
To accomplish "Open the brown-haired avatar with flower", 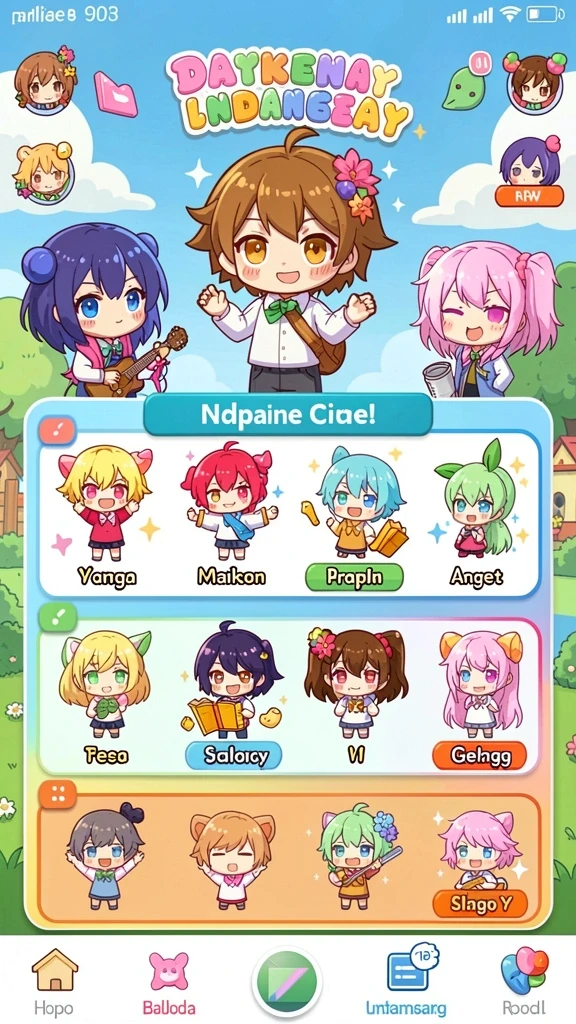I will [x=46, y=80].
